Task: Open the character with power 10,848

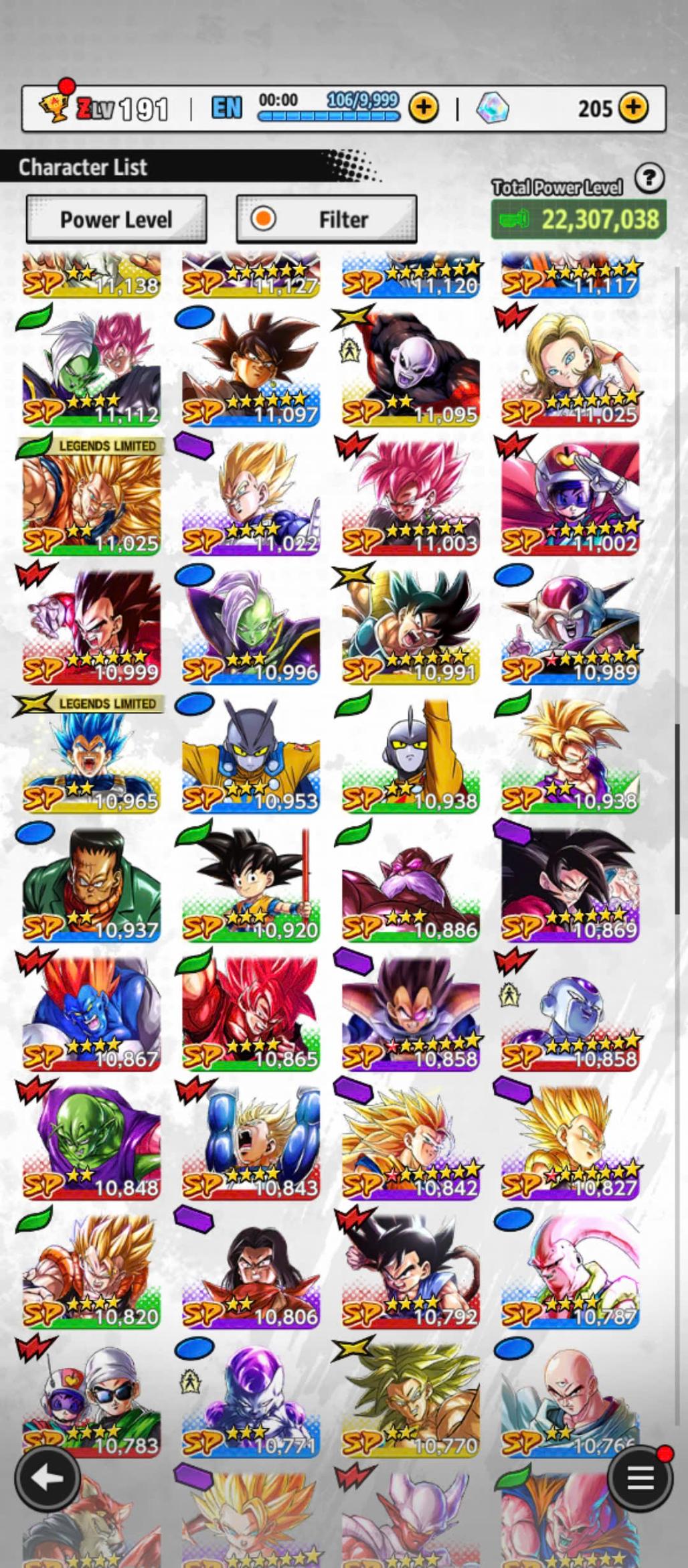Action: point(91,1142)
